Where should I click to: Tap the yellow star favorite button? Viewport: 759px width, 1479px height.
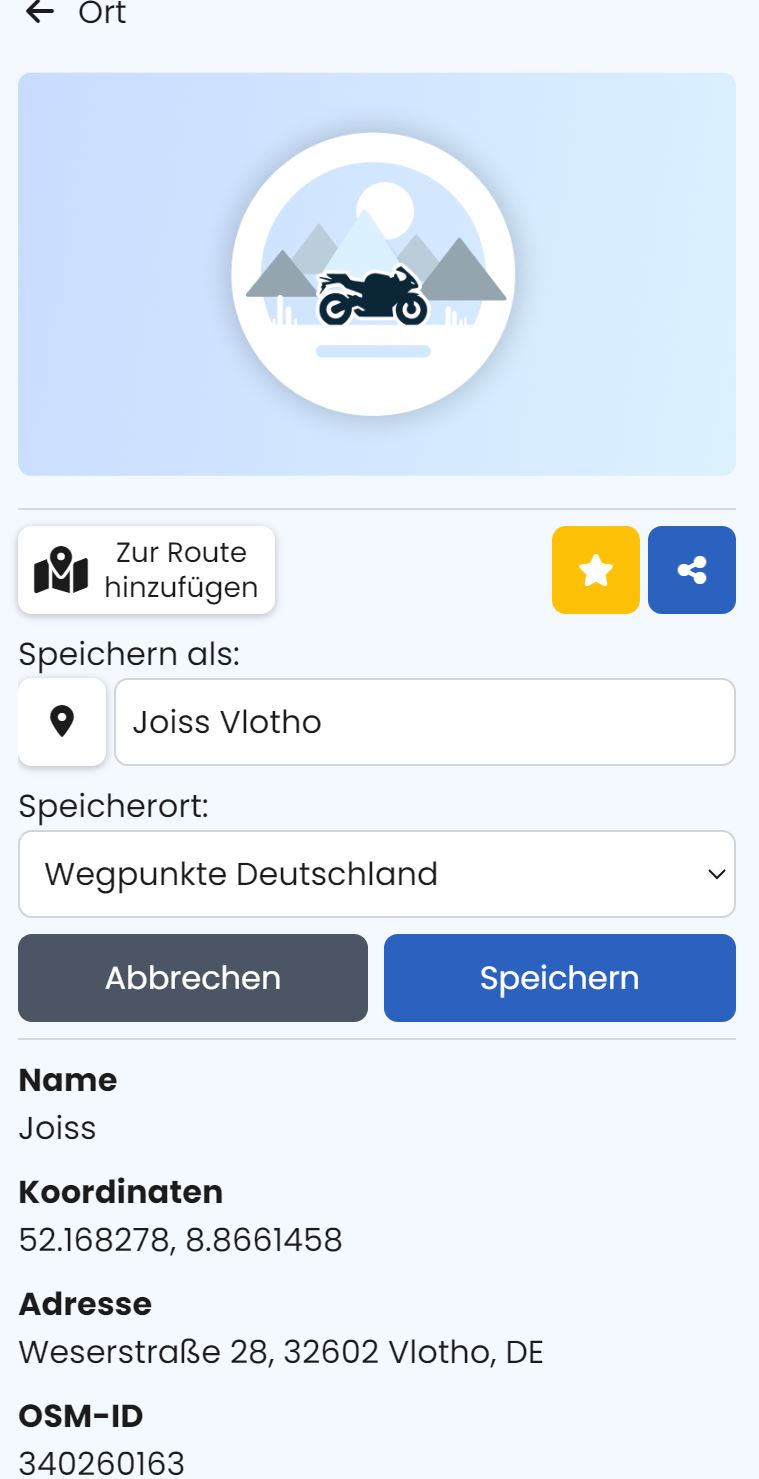click(596, 570)
